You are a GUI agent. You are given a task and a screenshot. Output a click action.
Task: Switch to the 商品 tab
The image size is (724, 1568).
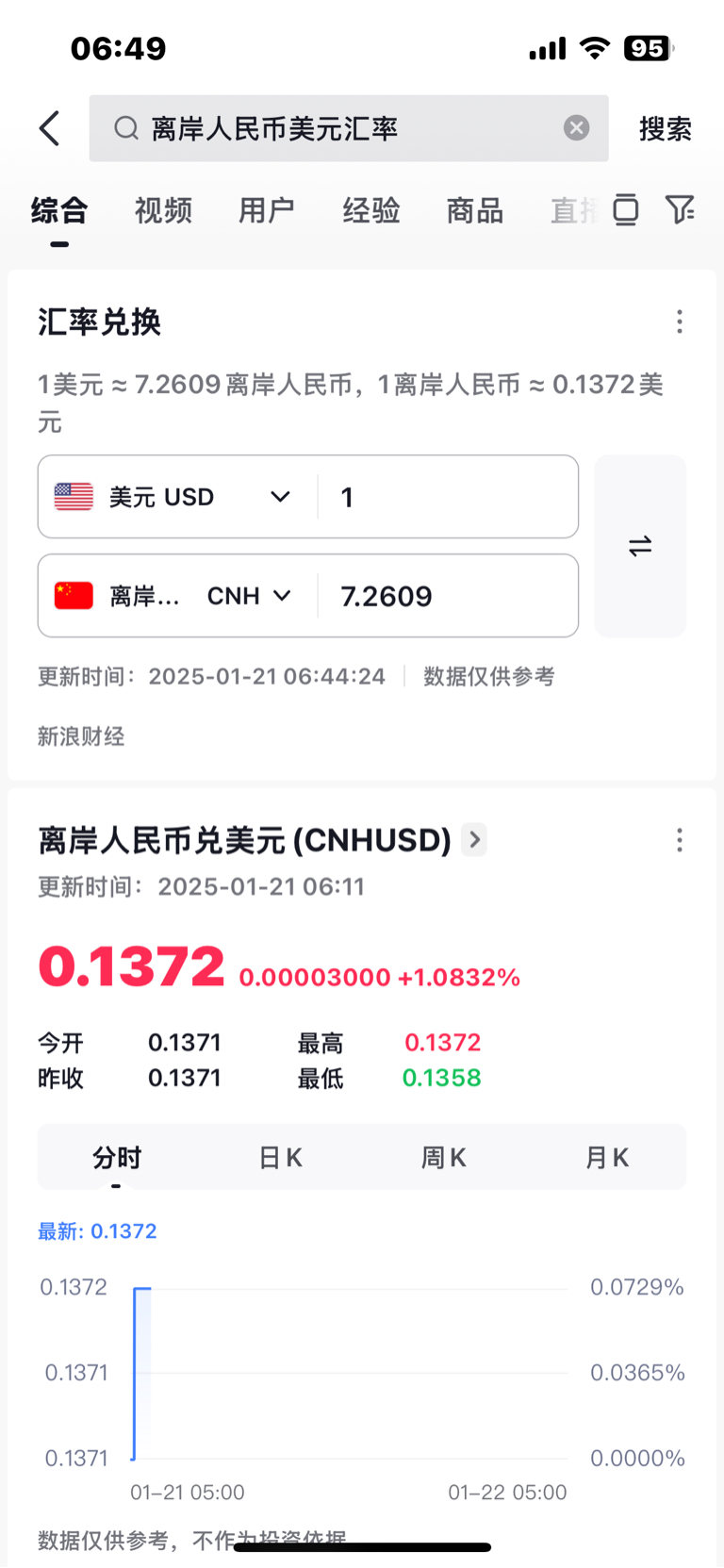pos(474,210)
